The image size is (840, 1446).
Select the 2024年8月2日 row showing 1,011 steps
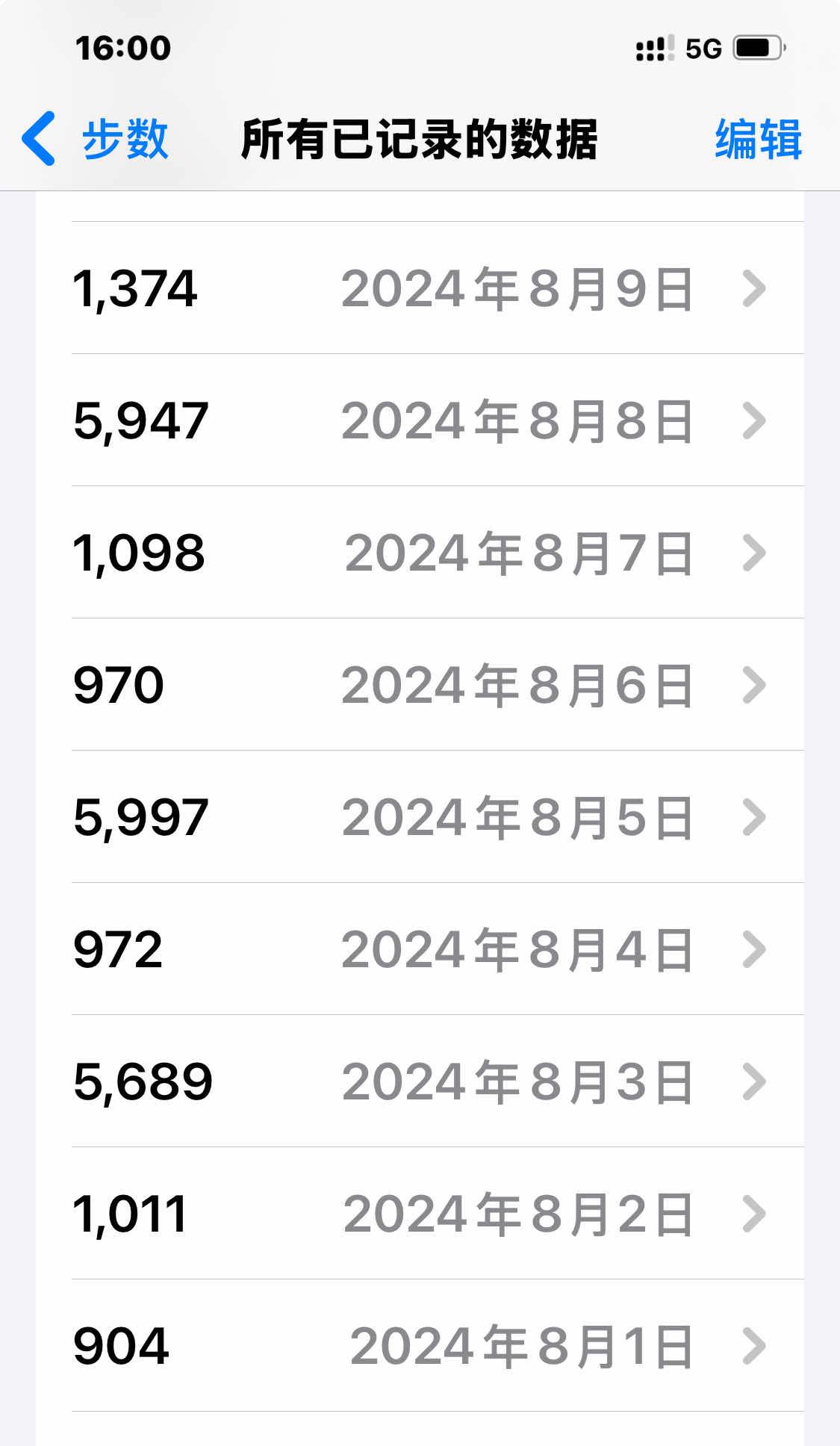(x=420, y=1214)
